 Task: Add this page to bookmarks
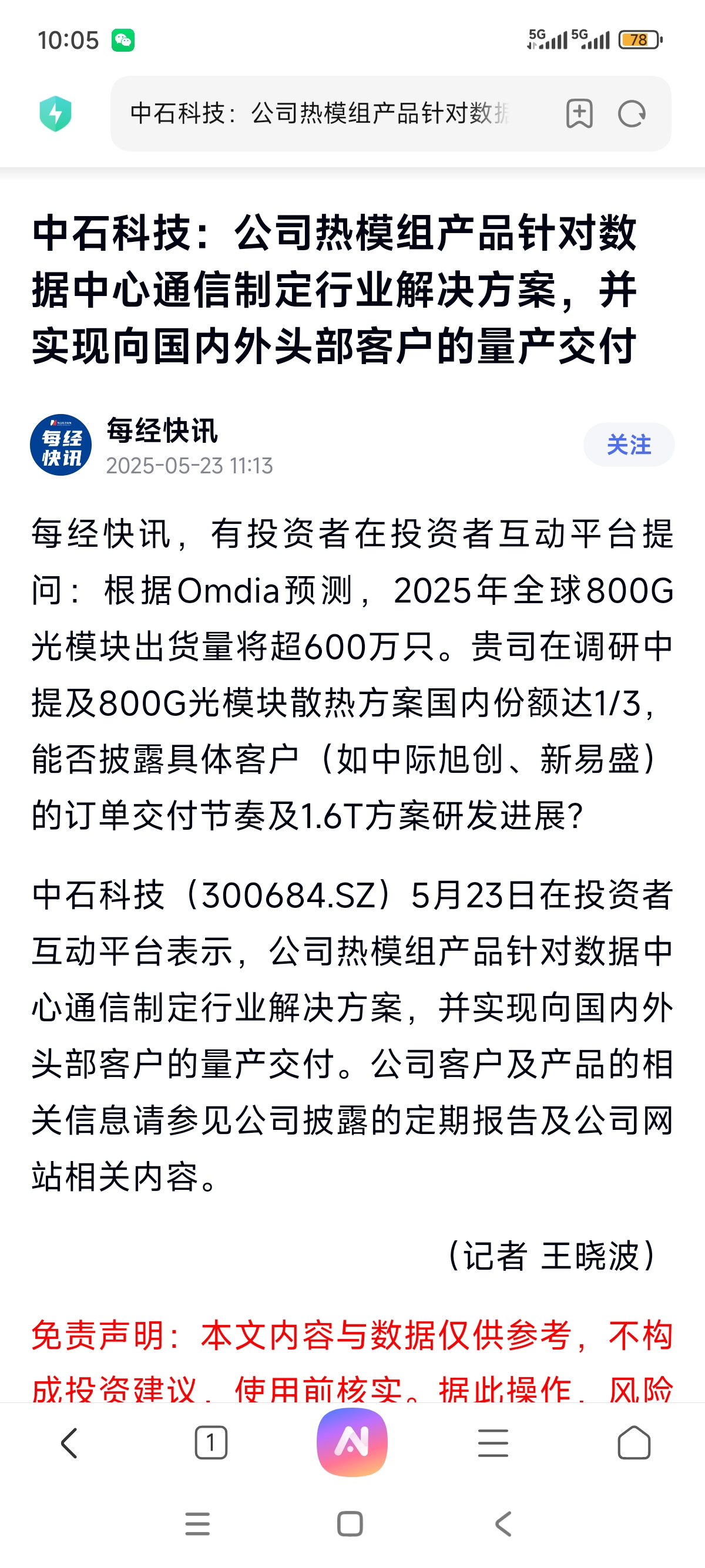tap(579, 114)
